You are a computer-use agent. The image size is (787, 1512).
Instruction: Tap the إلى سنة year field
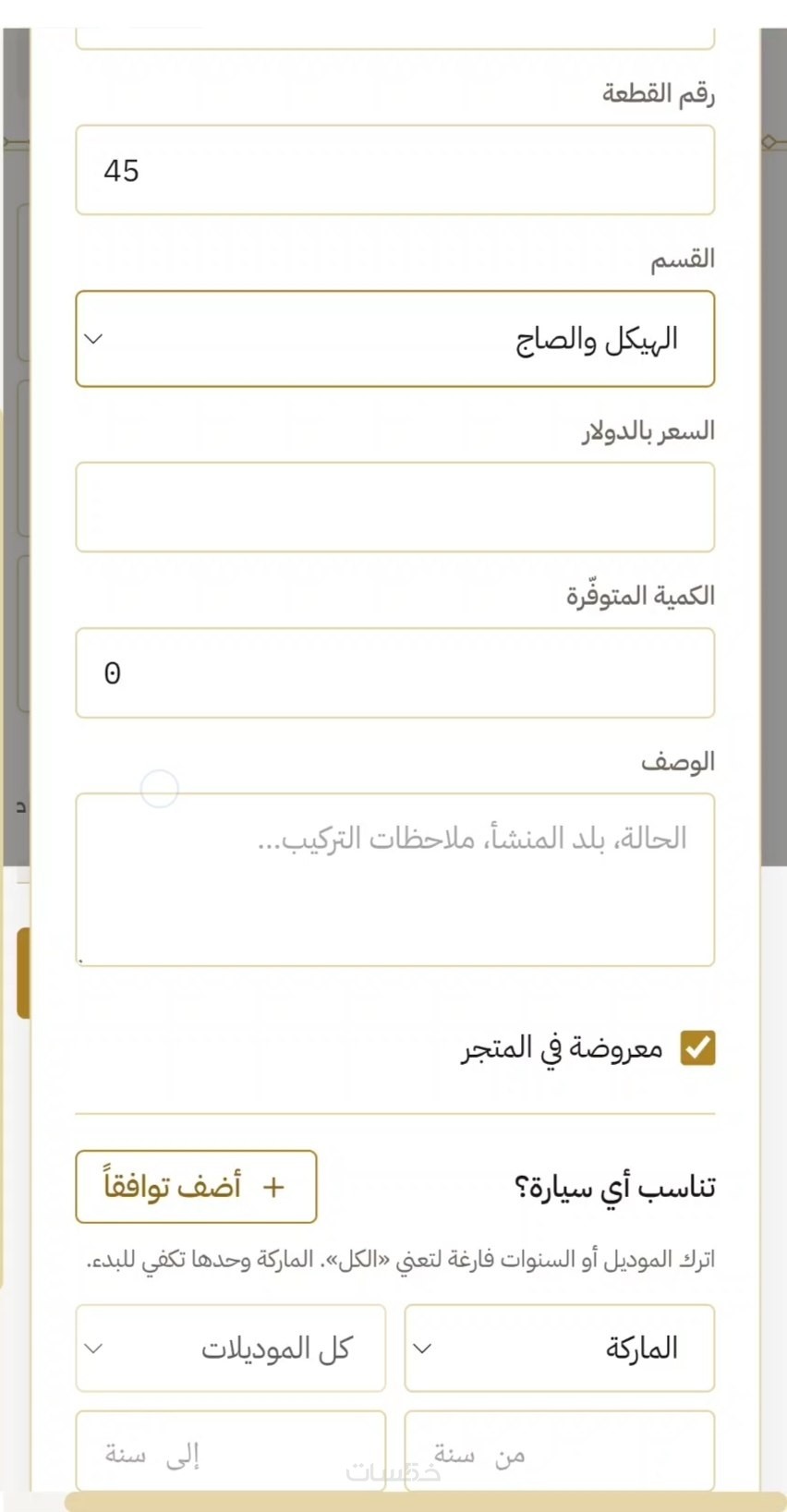coord(230,1451)
